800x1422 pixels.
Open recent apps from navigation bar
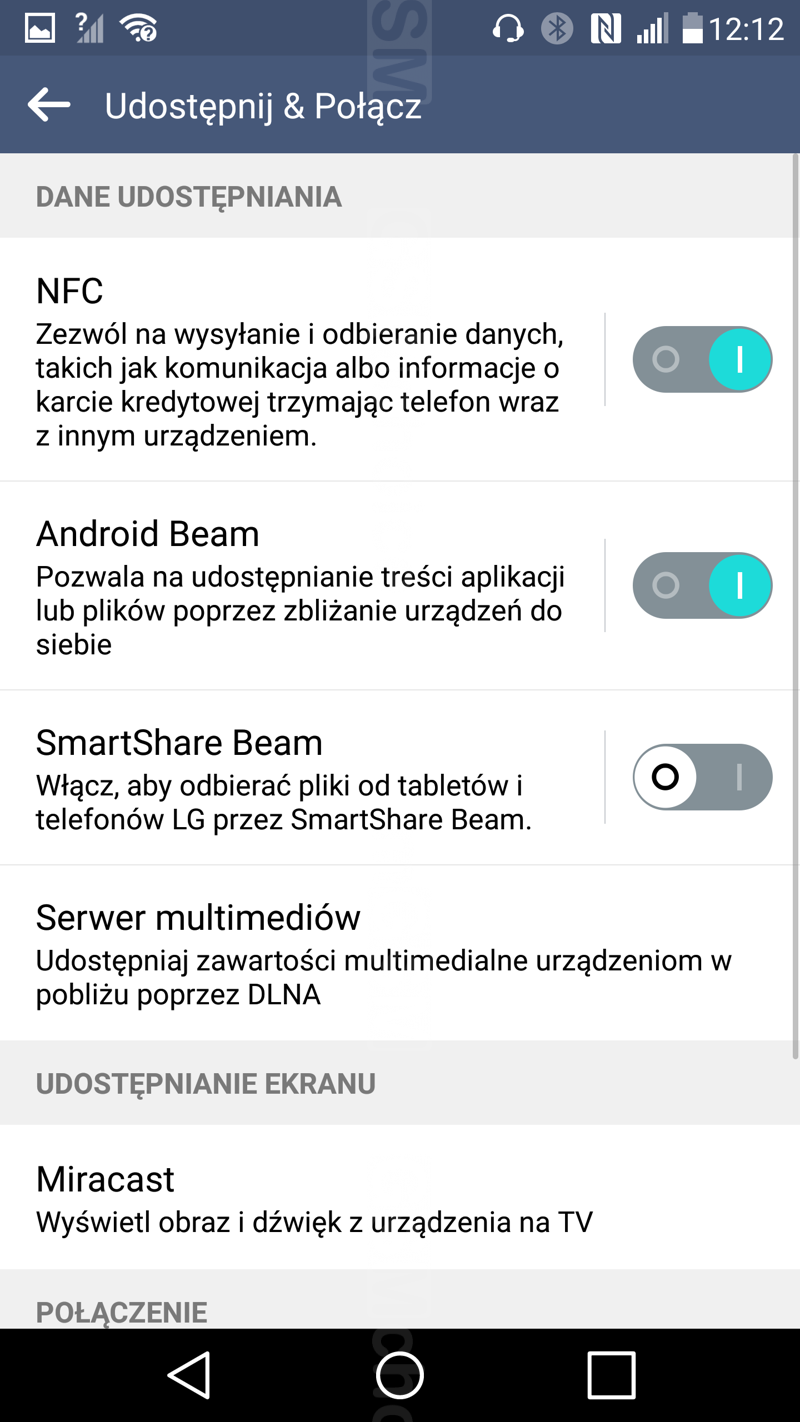pyautogui.click(x=611, y=1375)
